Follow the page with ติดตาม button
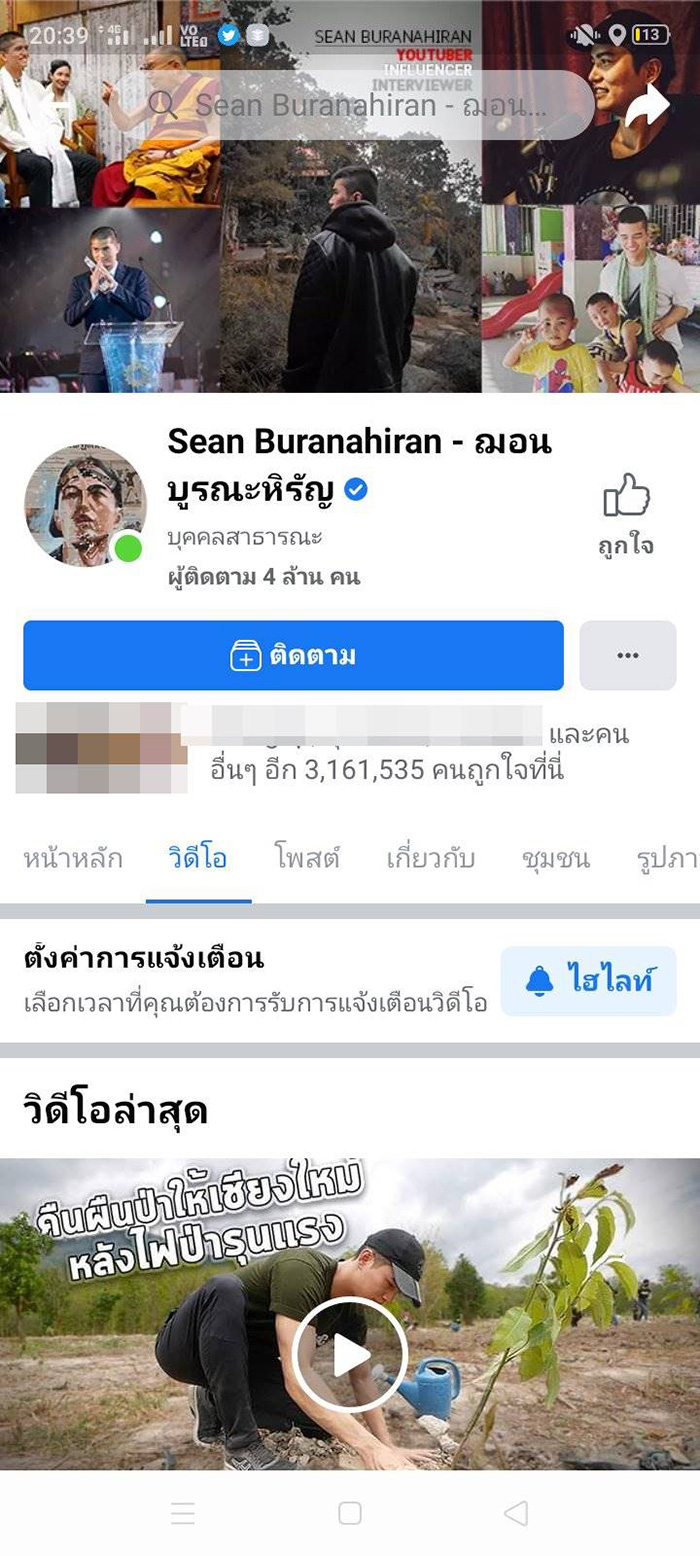 tap(293, 656)
